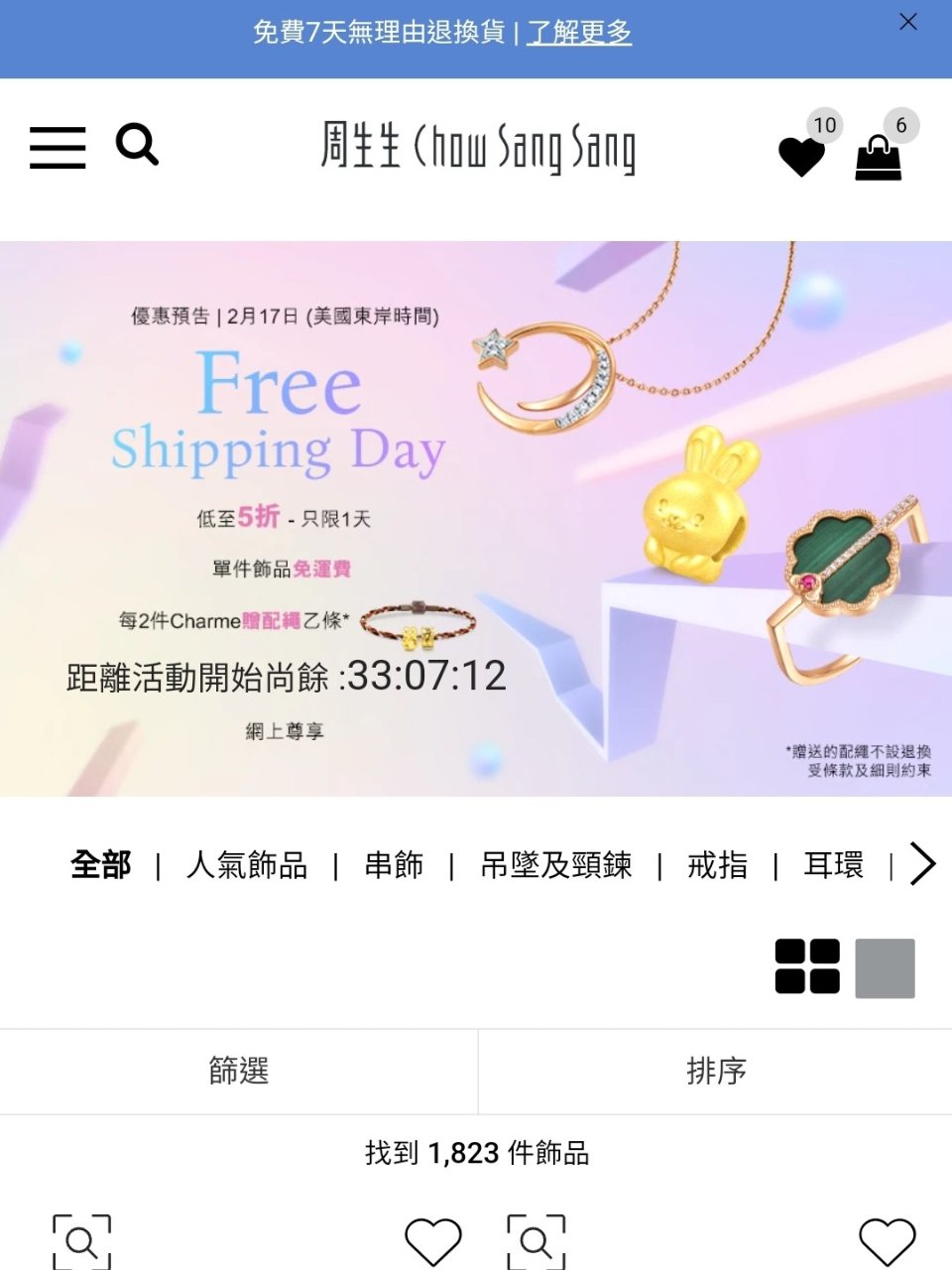Switch to the 串飾 category tab

[x=392, y=864]
